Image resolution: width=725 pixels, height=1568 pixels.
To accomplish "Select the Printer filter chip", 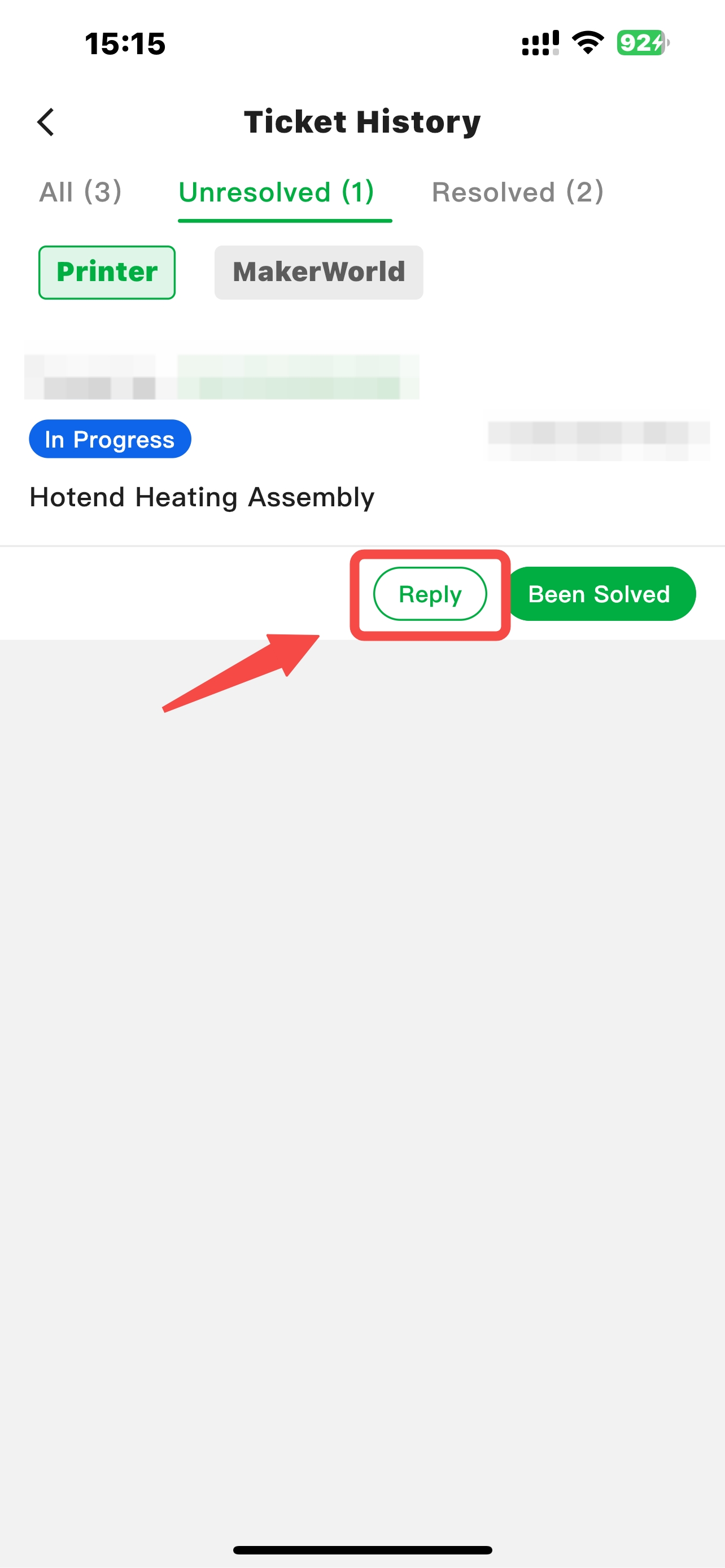I will tap(107, 272).
